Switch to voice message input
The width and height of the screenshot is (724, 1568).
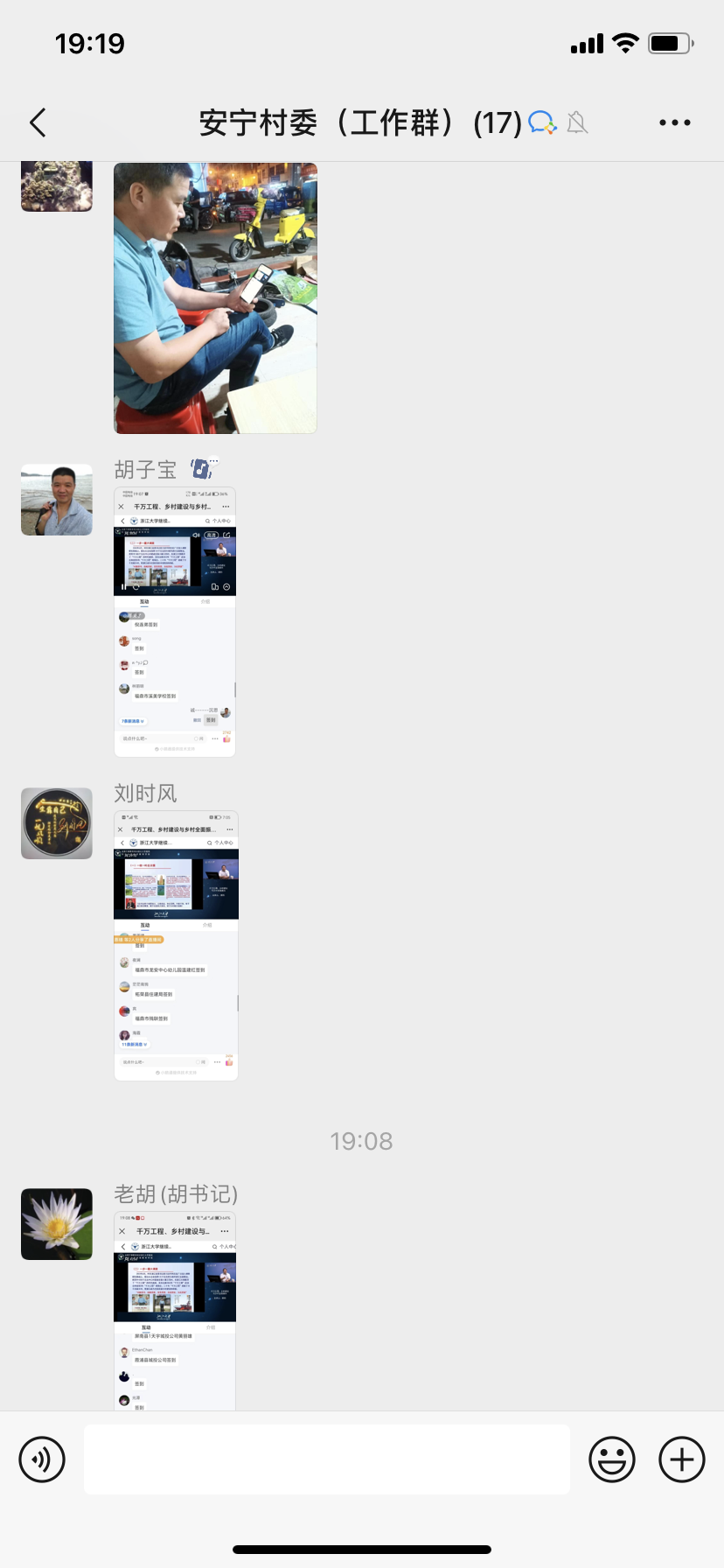click(42, 1459)
